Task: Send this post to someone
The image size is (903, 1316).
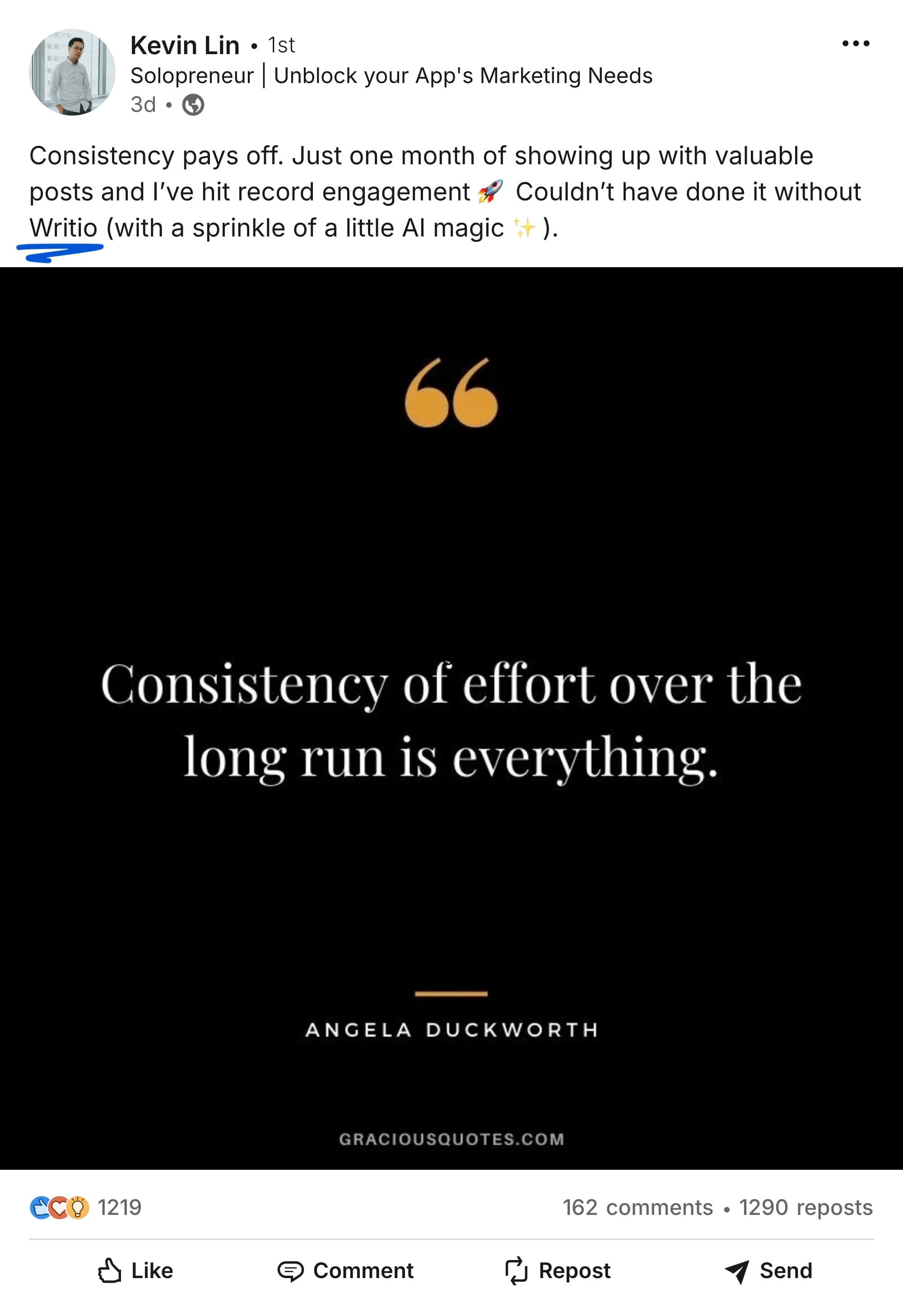Action: (768, 1271)
